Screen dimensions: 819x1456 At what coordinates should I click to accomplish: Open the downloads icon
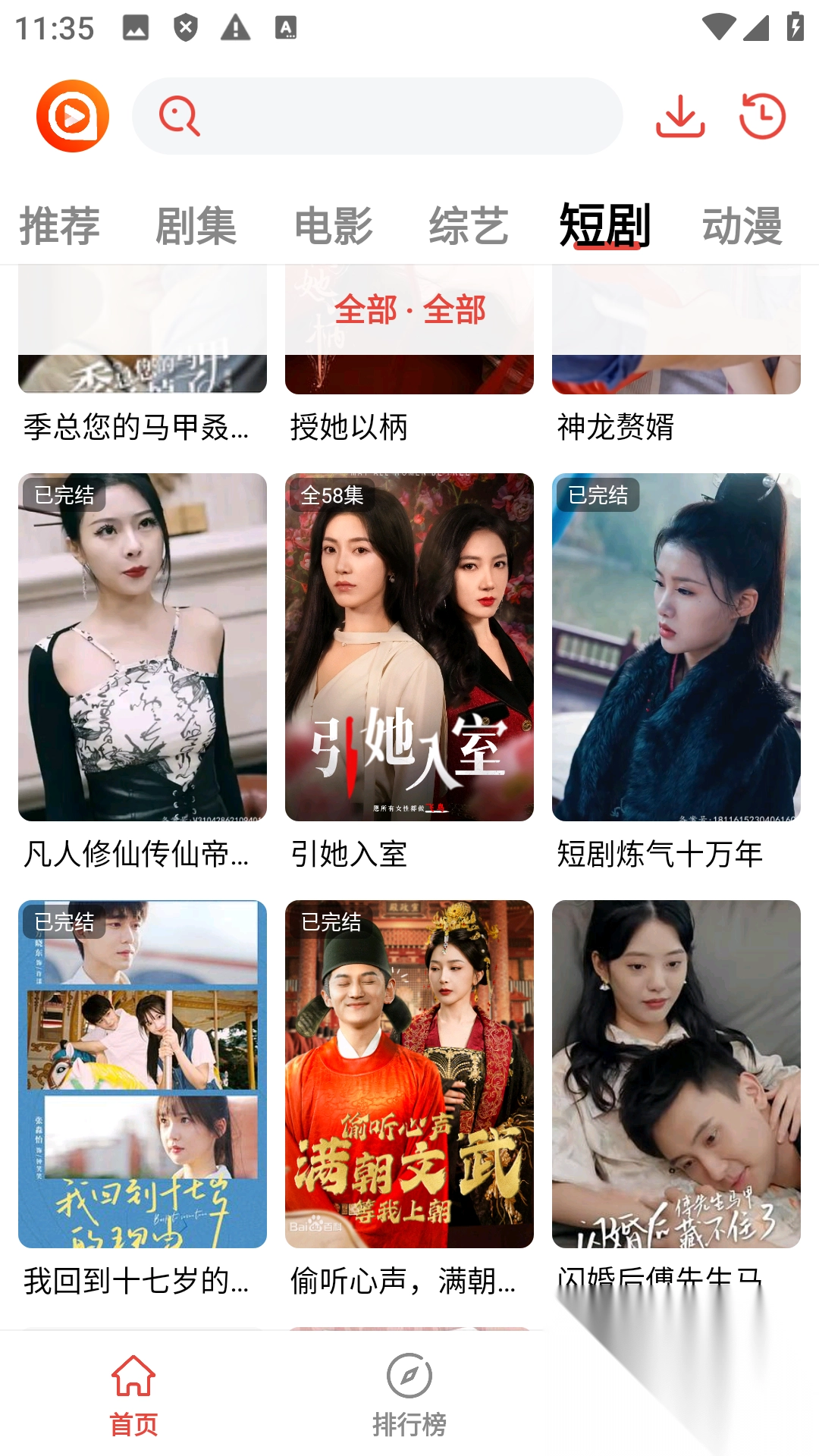point(680,116)
